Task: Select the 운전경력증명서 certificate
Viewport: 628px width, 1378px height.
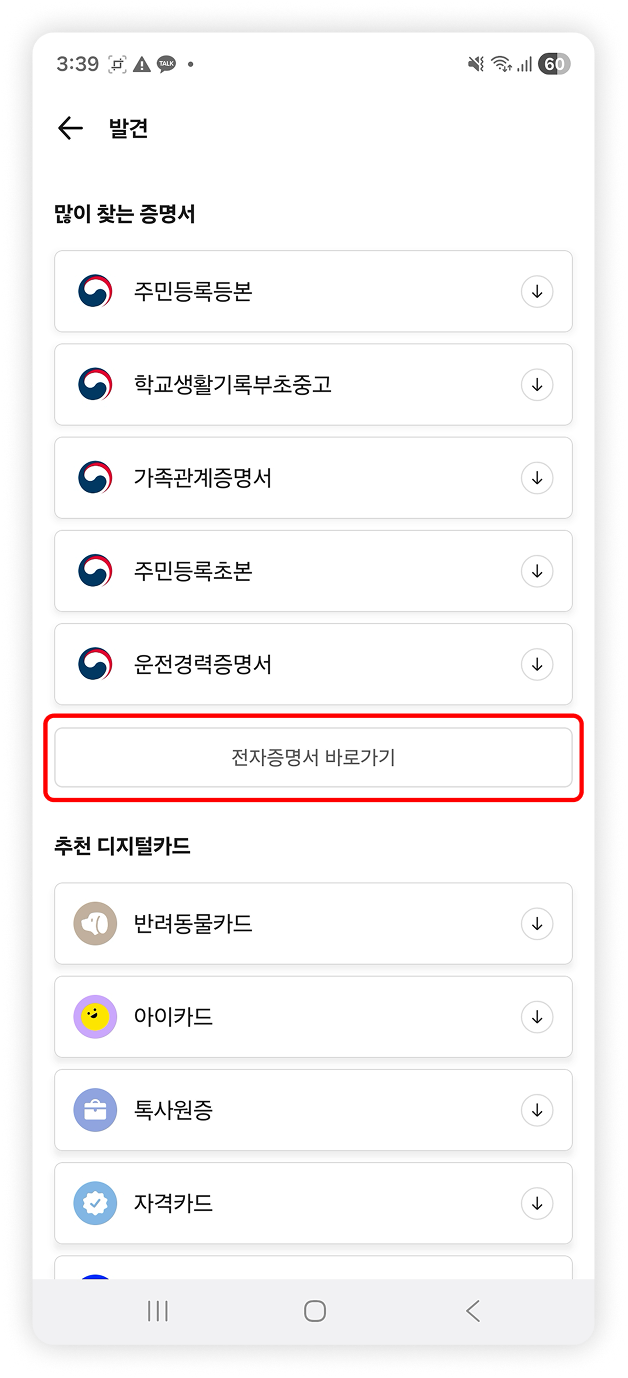Action: pyautogui.click(x=300, y=664)
